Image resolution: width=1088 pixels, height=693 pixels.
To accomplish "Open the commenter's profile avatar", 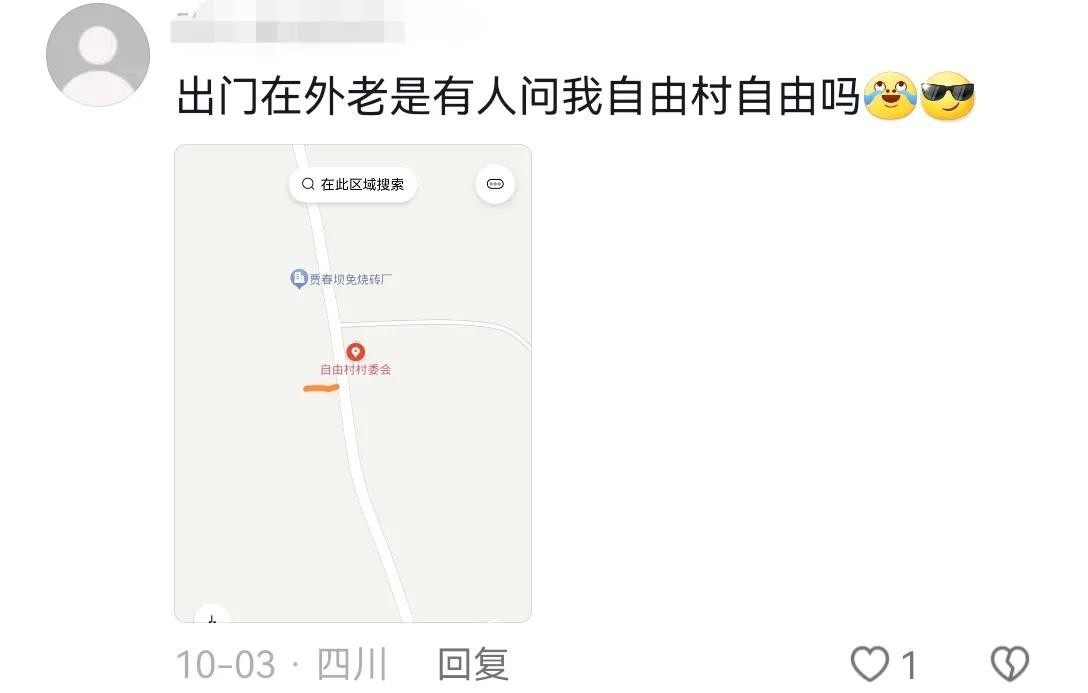I will 97,55.
